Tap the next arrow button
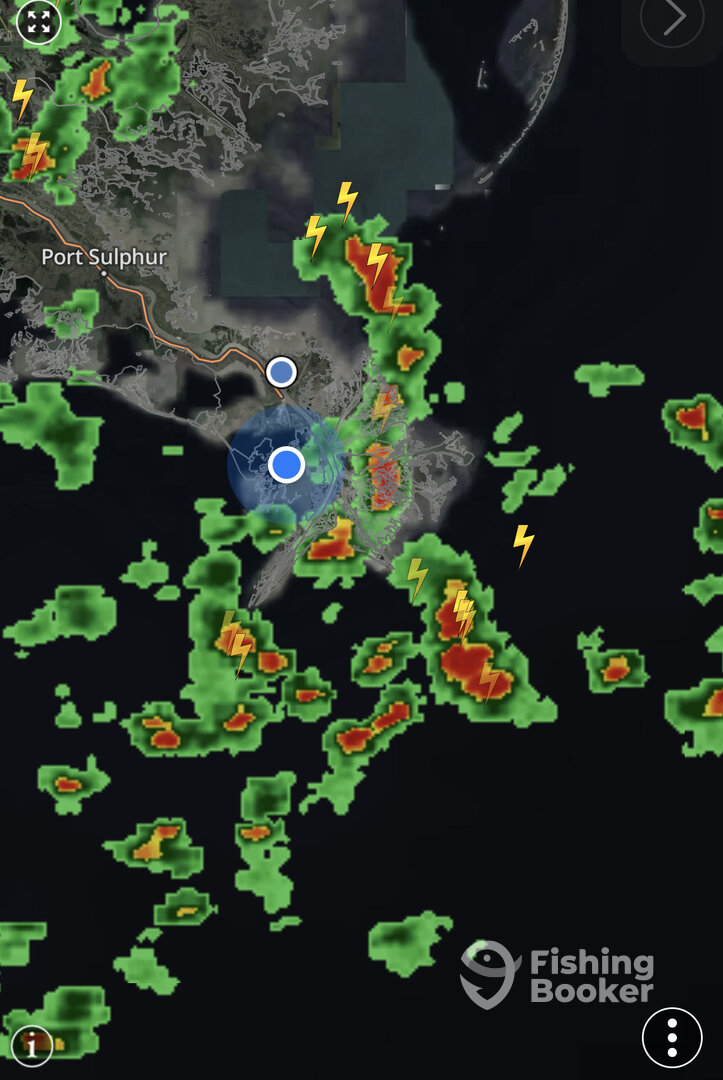723x1080 pixels. 671,18
